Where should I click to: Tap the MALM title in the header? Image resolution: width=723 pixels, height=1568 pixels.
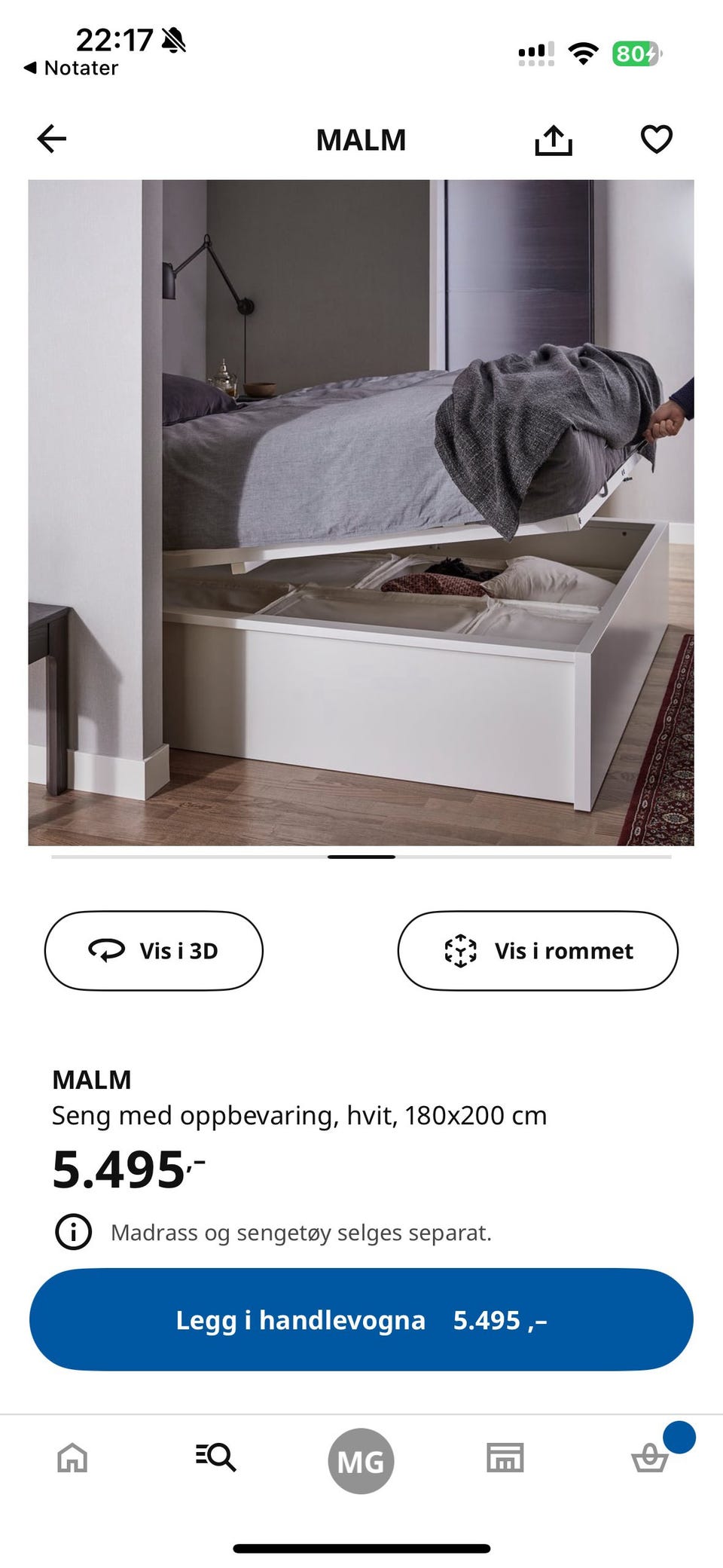point(361,139)
